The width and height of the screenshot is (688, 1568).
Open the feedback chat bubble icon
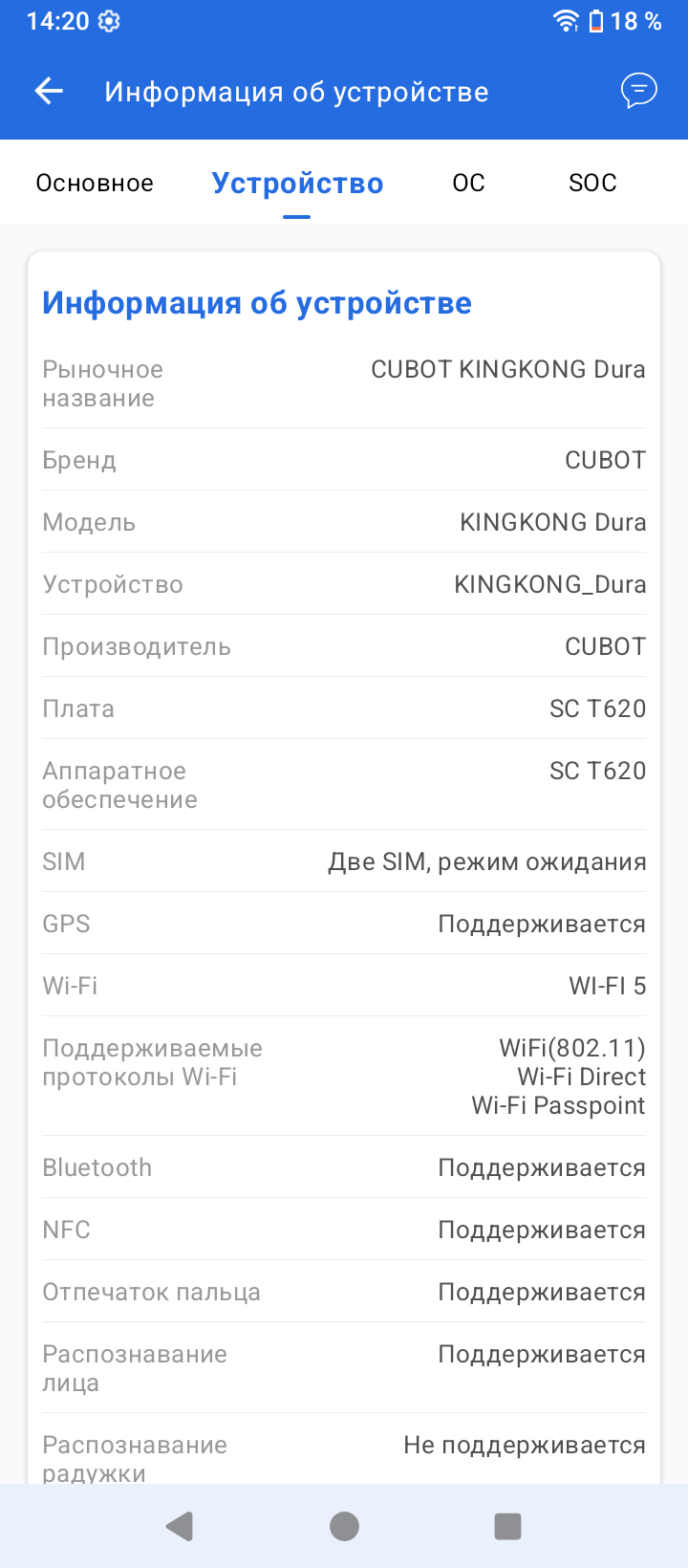(x=639, y=91)
